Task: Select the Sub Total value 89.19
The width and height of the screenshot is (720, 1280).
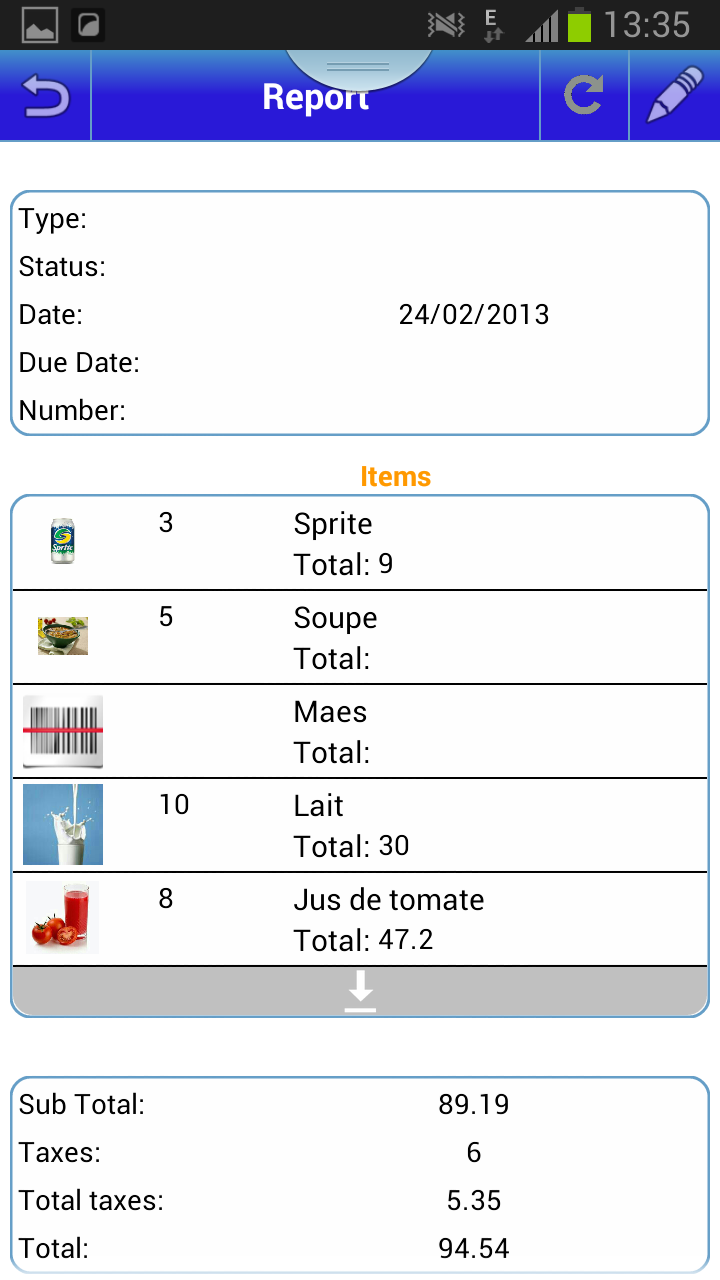Action: pyautogui.click(x=473, y=1105)
